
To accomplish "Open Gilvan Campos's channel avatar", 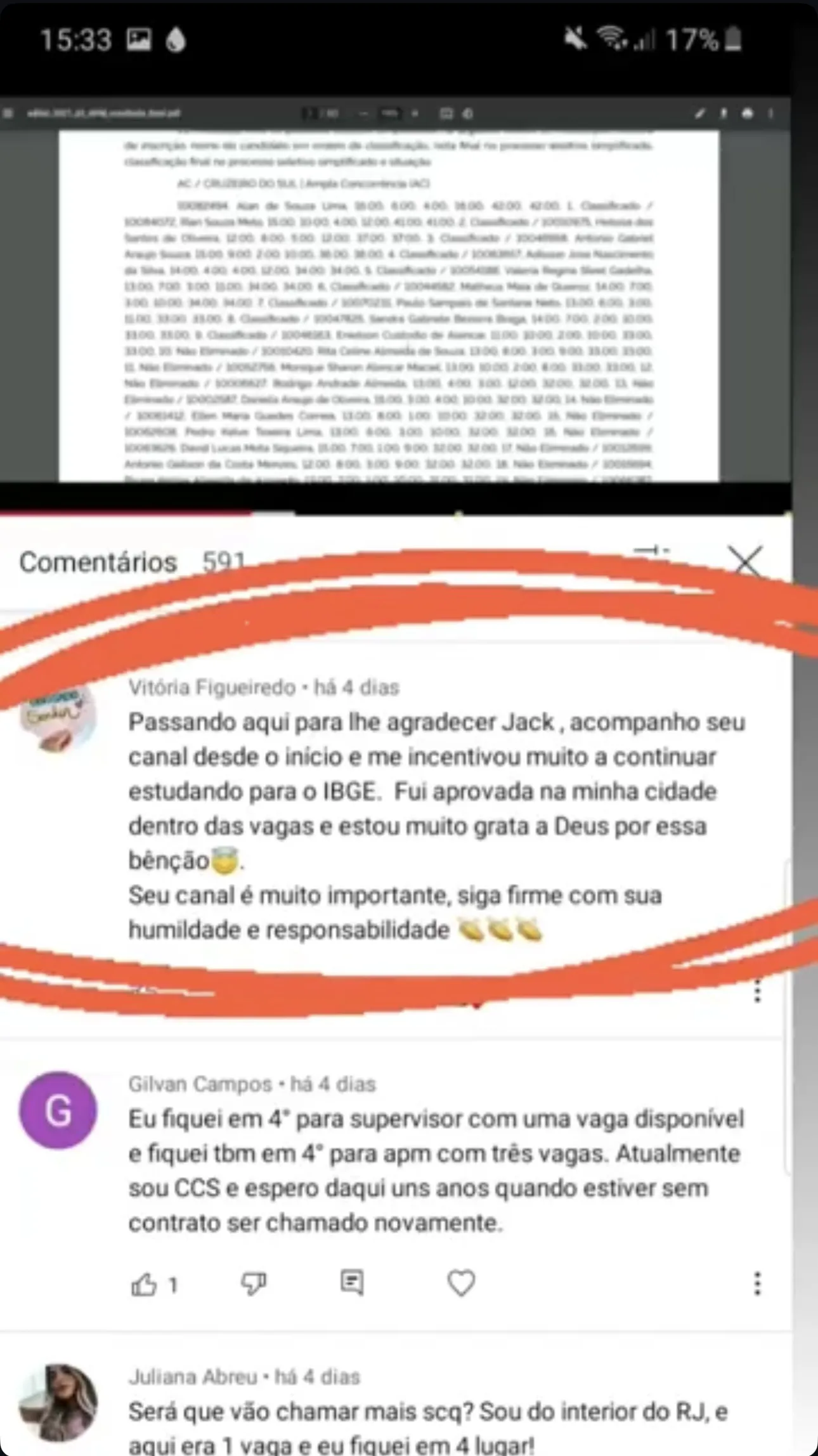I will click(58, 1110).
